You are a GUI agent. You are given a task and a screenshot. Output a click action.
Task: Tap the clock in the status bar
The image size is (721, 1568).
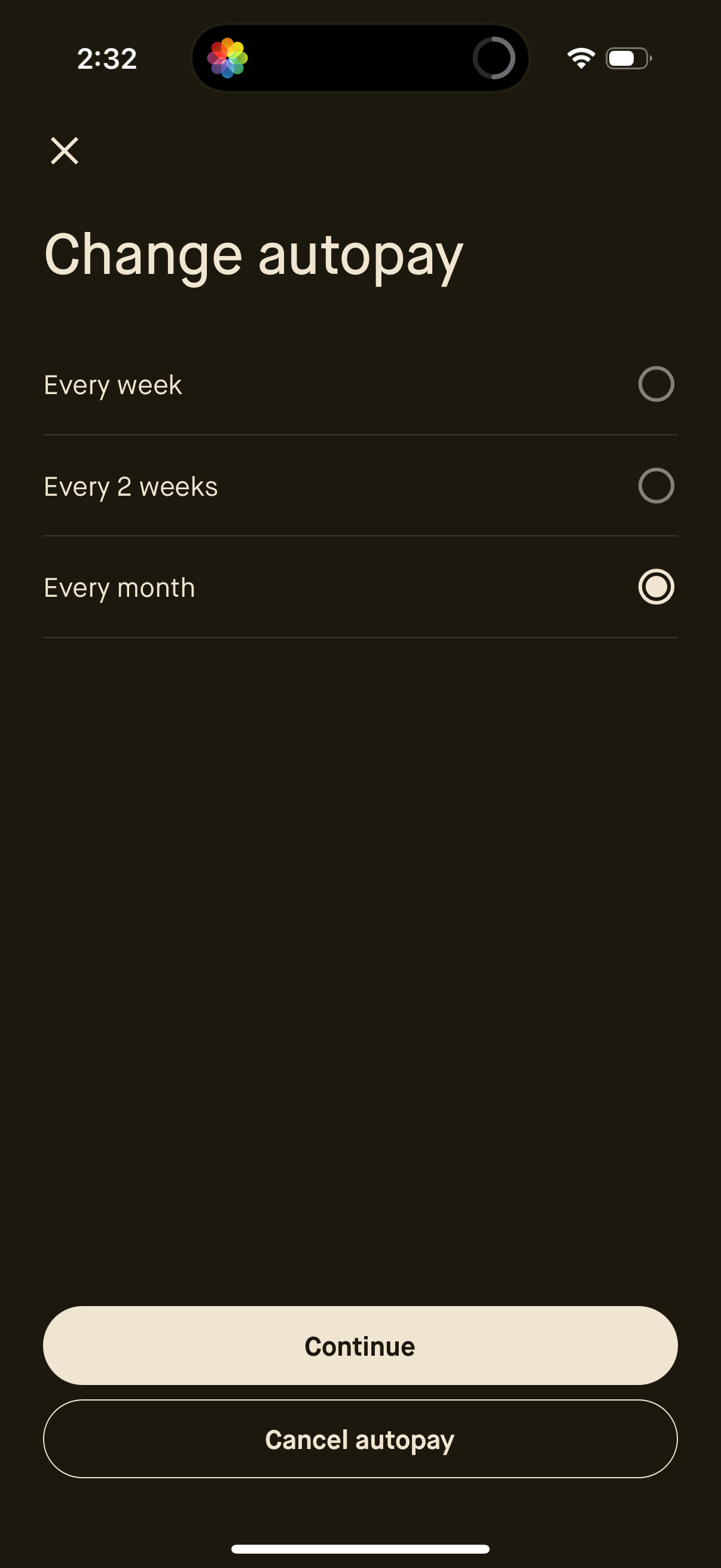coord(108,59)
